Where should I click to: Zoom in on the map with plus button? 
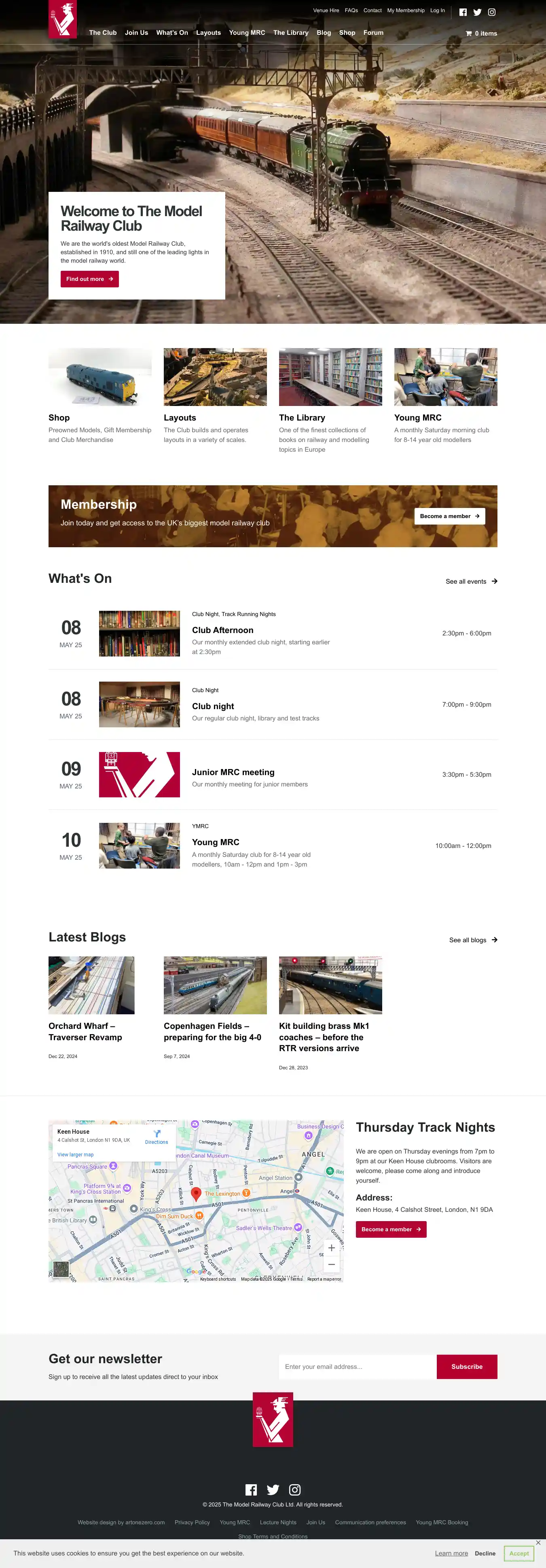[x=331, y=1248]
